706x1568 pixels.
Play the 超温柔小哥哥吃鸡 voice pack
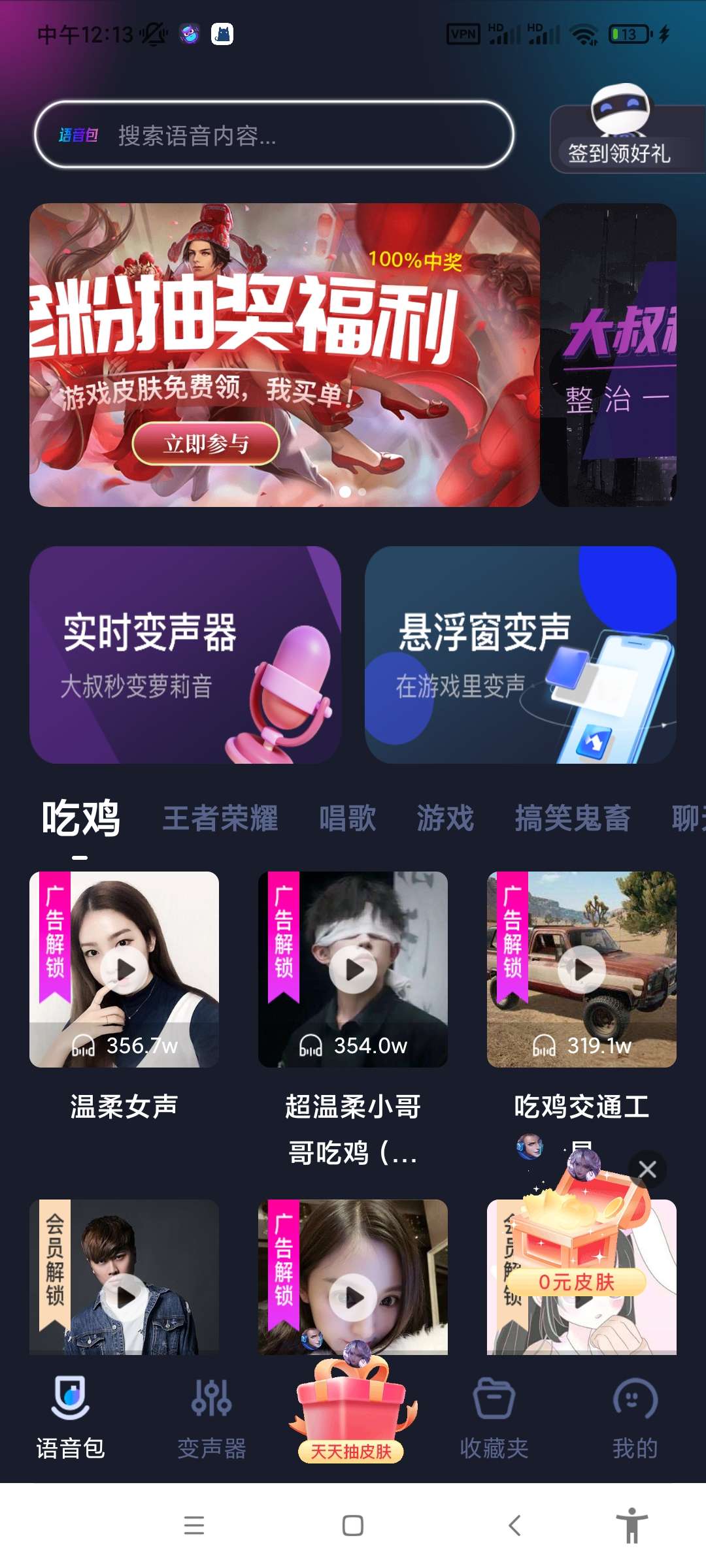tap(353, 970)
